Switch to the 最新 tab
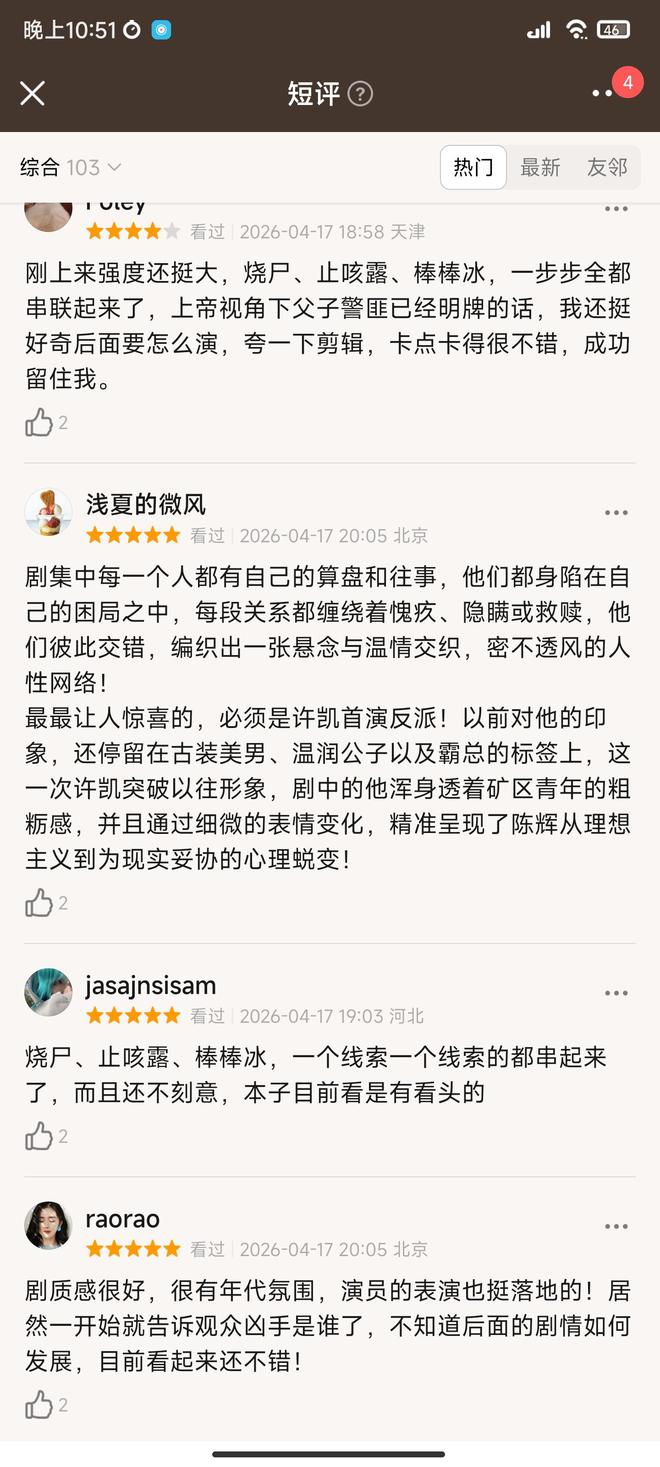660x1467 pixels. (x=540, y=167)
